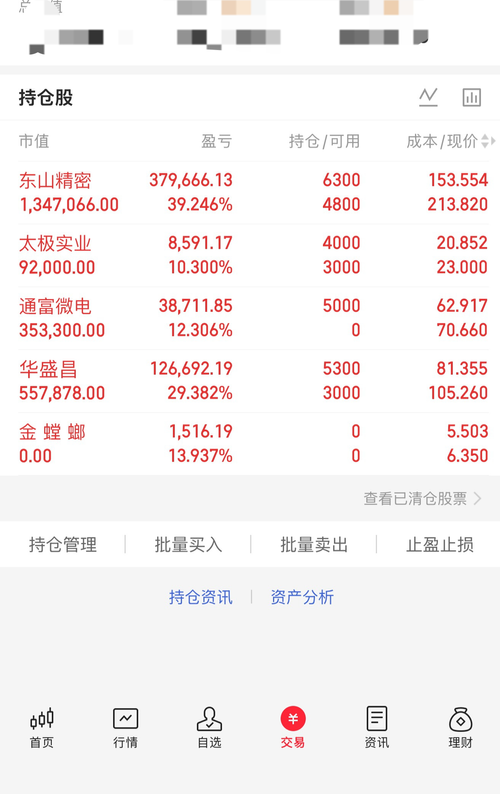Viewport: 500px width, 794px height.
Task: Switch to the 理财 tab
Action: [460, 728]
